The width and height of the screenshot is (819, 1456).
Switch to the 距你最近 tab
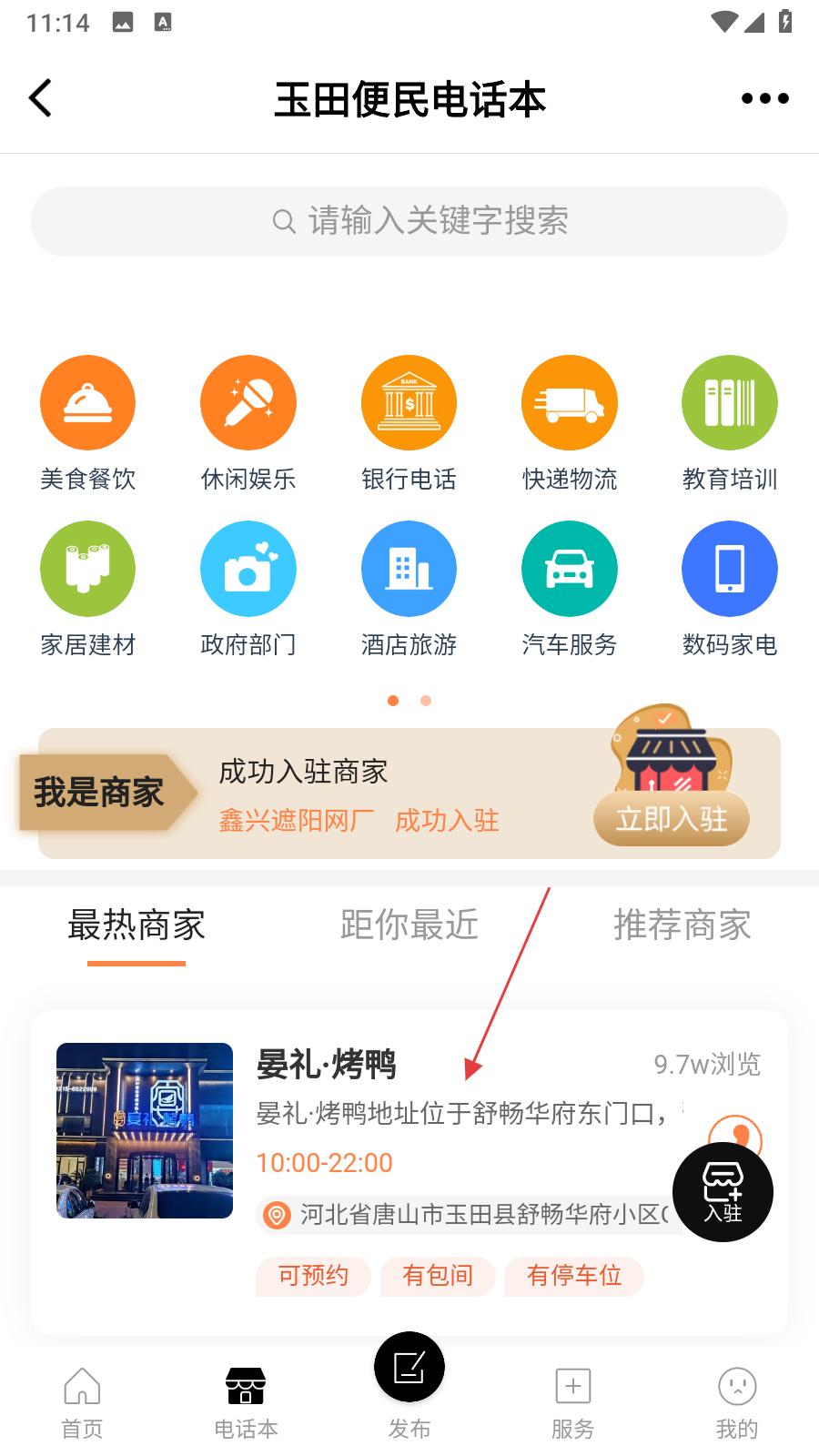click(x=409, y=925)
